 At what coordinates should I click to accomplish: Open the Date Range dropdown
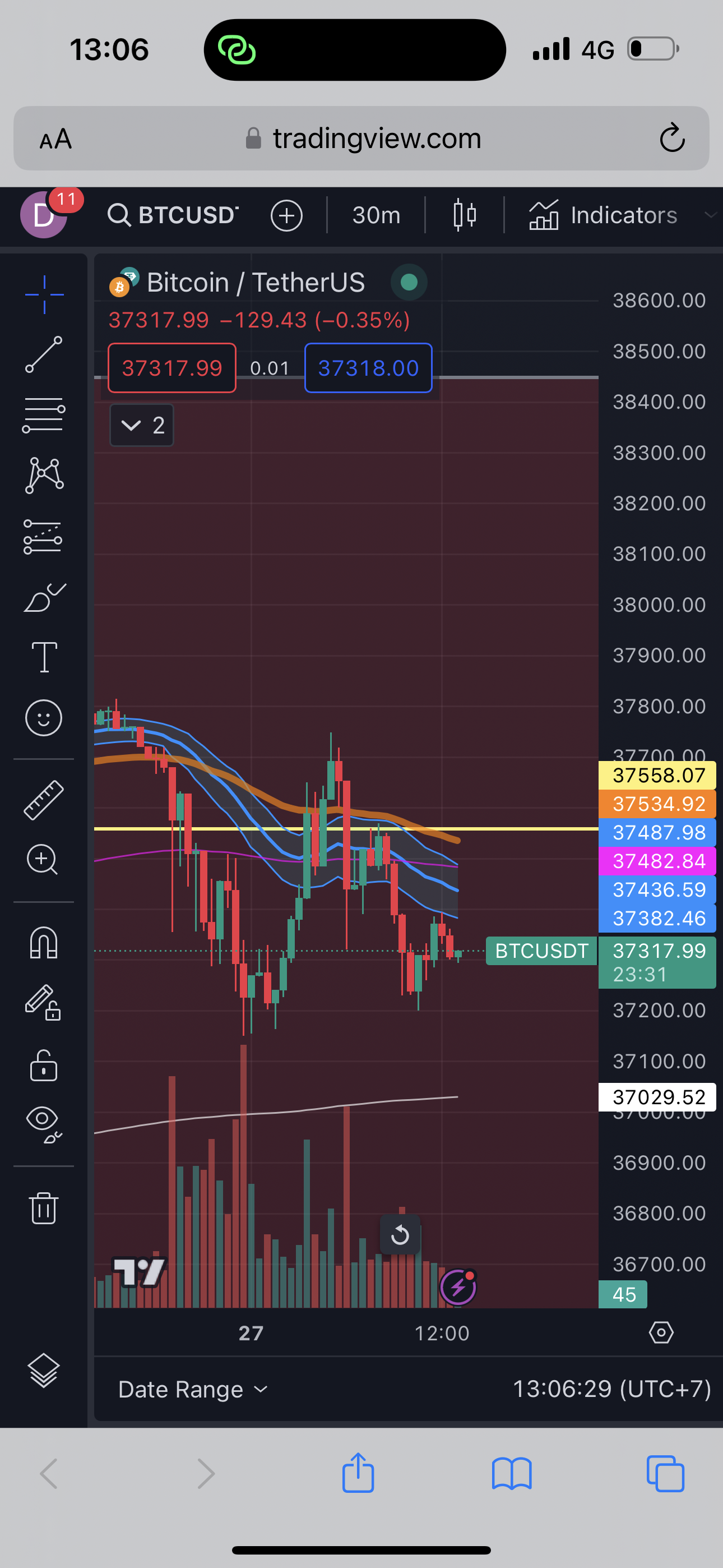click(192, 1390)
